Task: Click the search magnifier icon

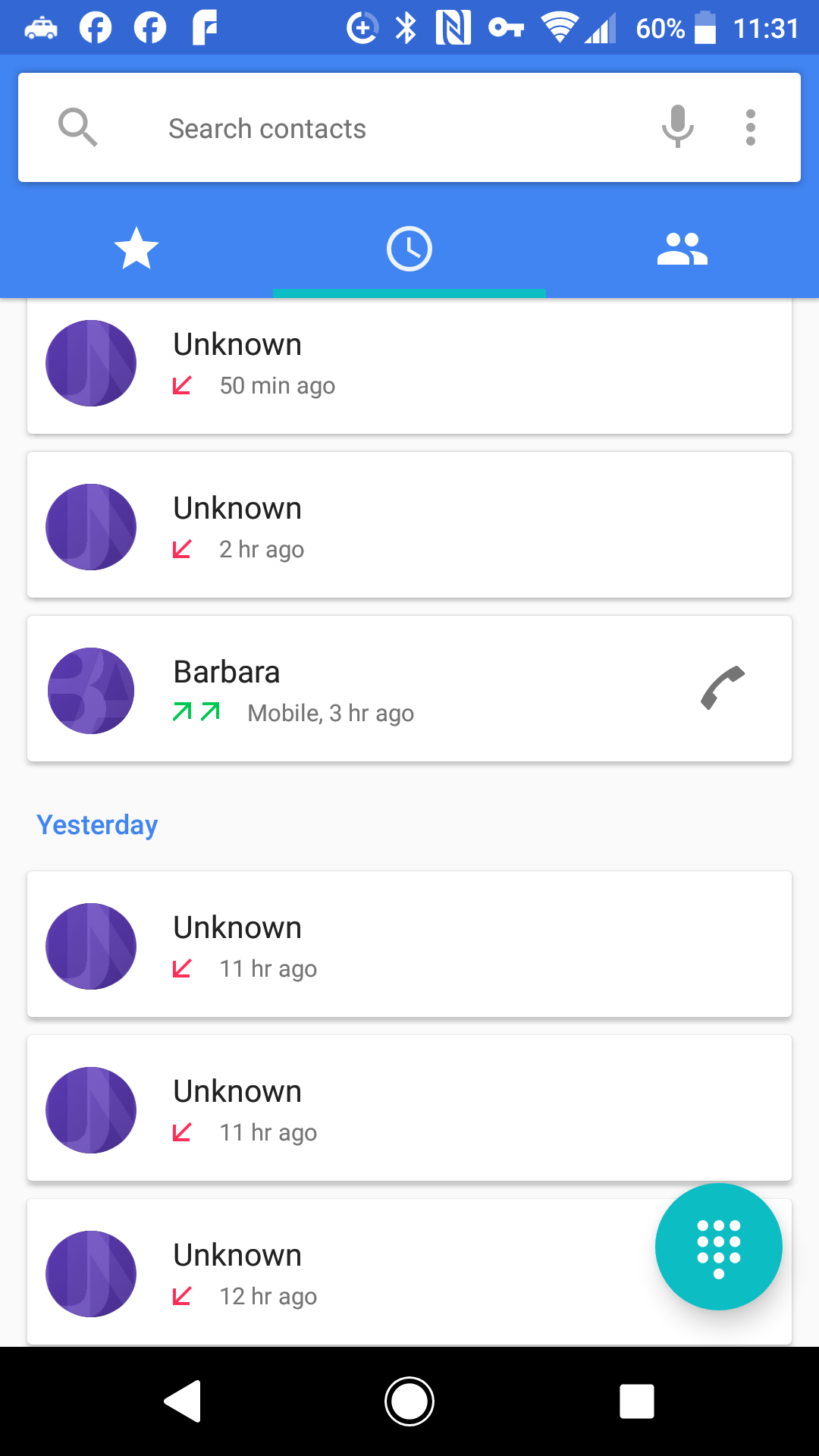Action: coord(77,127)
